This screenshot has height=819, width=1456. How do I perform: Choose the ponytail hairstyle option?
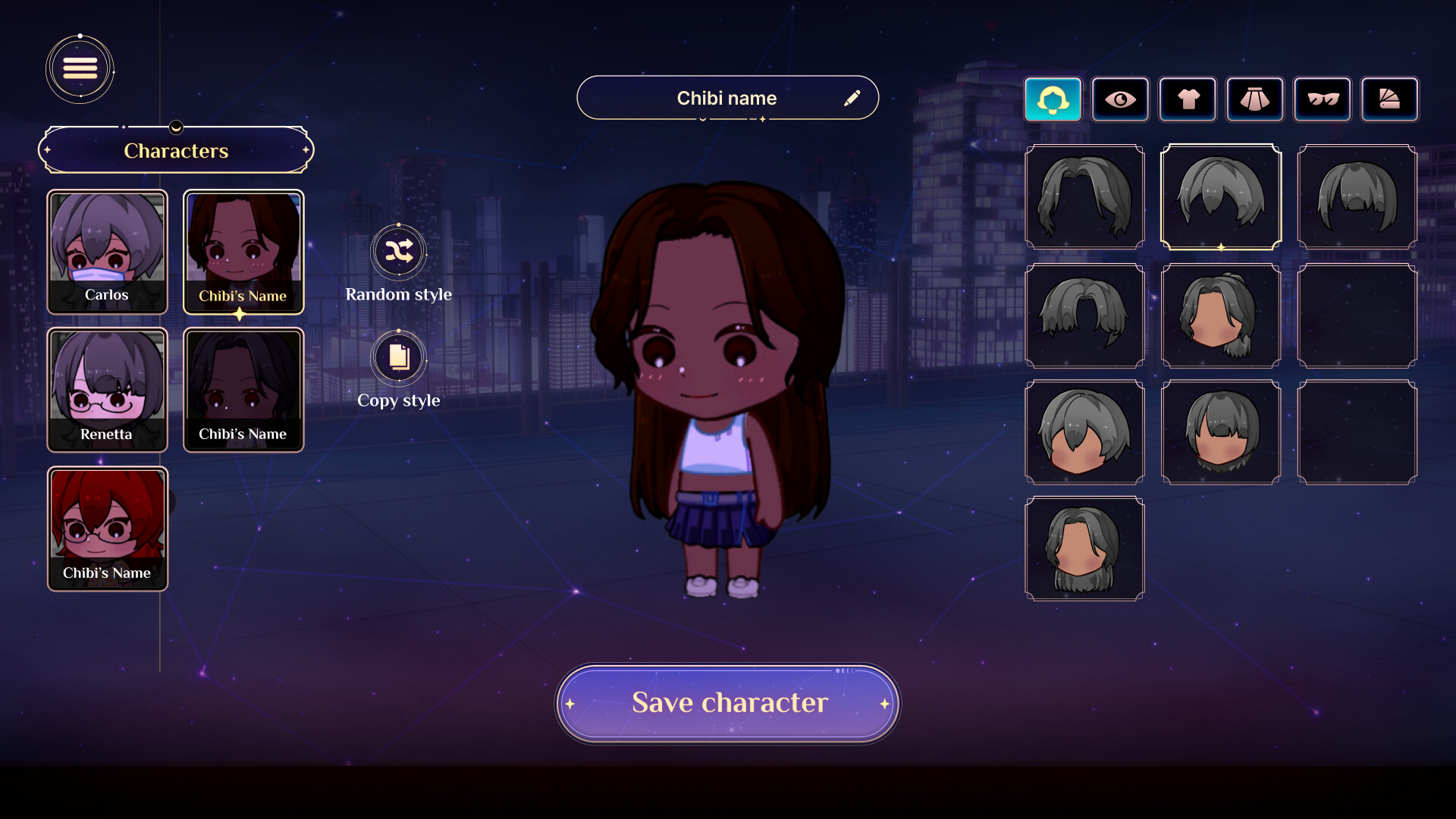point(1221,315)
